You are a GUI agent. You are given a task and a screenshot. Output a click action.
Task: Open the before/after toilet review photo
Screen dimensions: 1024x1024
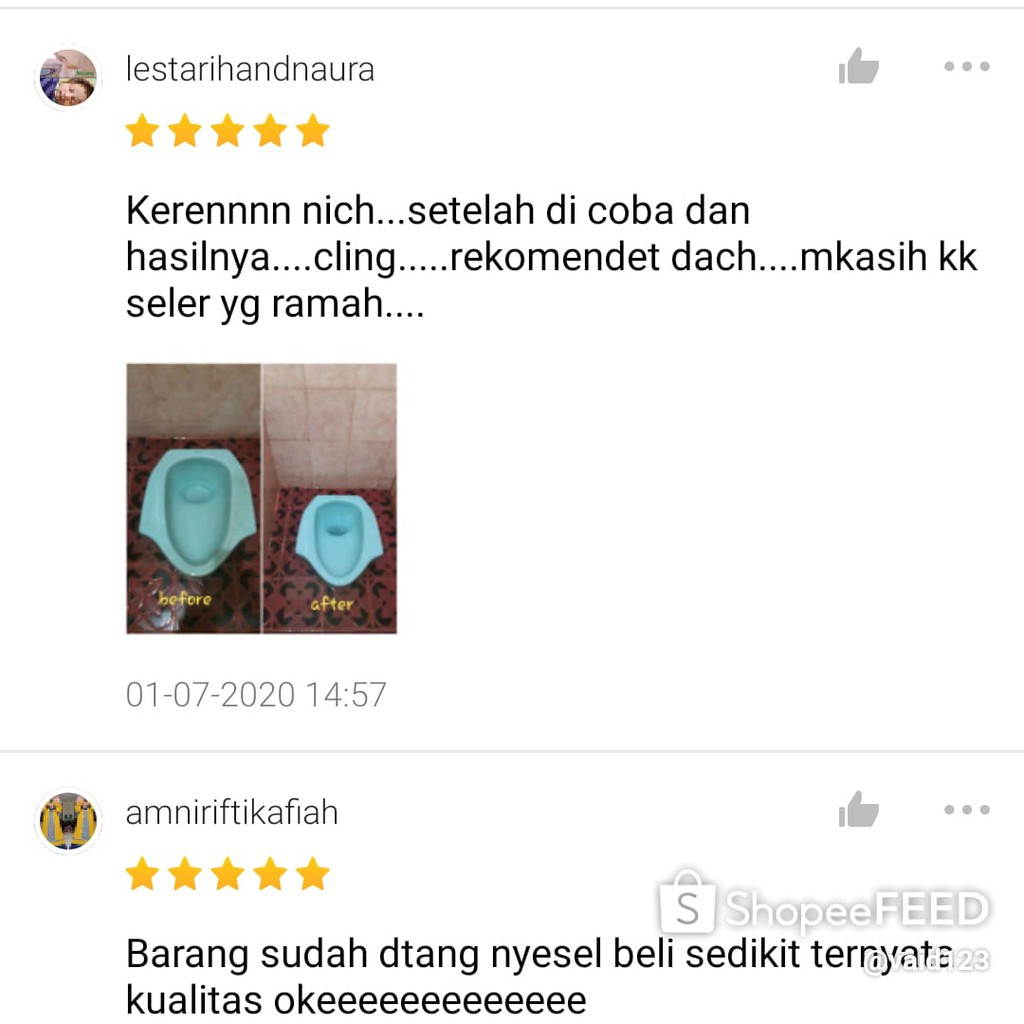[x=261, y=498]
